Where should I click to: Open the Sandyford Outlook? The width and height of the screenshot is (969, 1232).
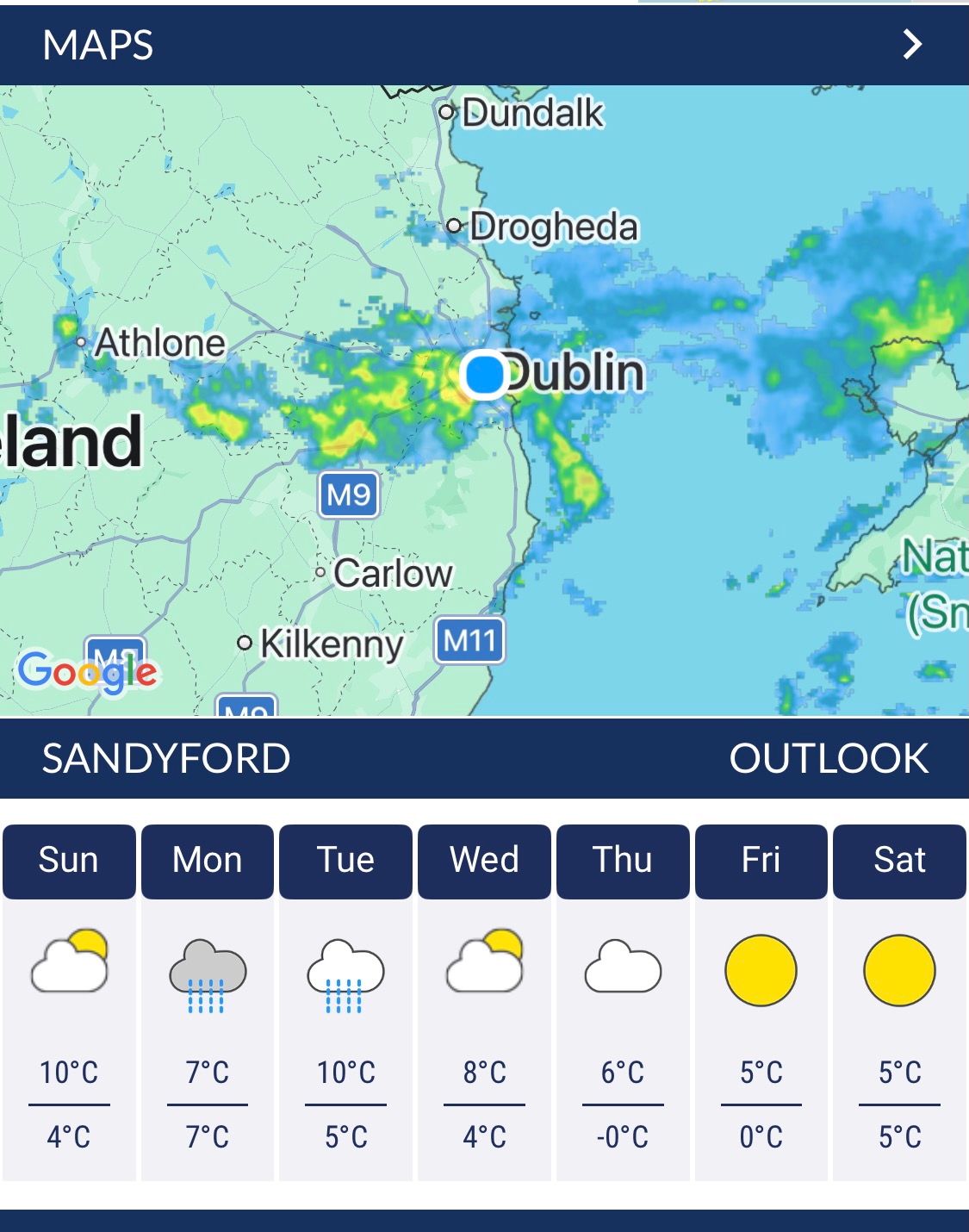click(x=828, y=759)
